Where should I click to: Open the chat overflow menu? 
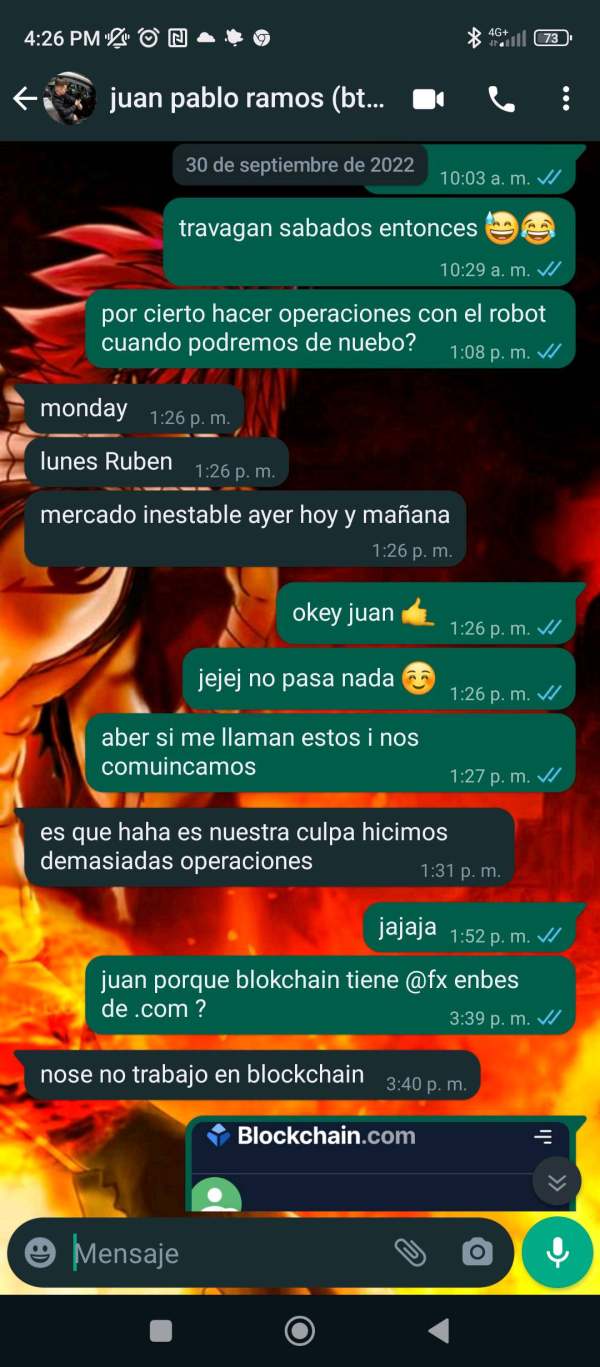pos(566,98)
